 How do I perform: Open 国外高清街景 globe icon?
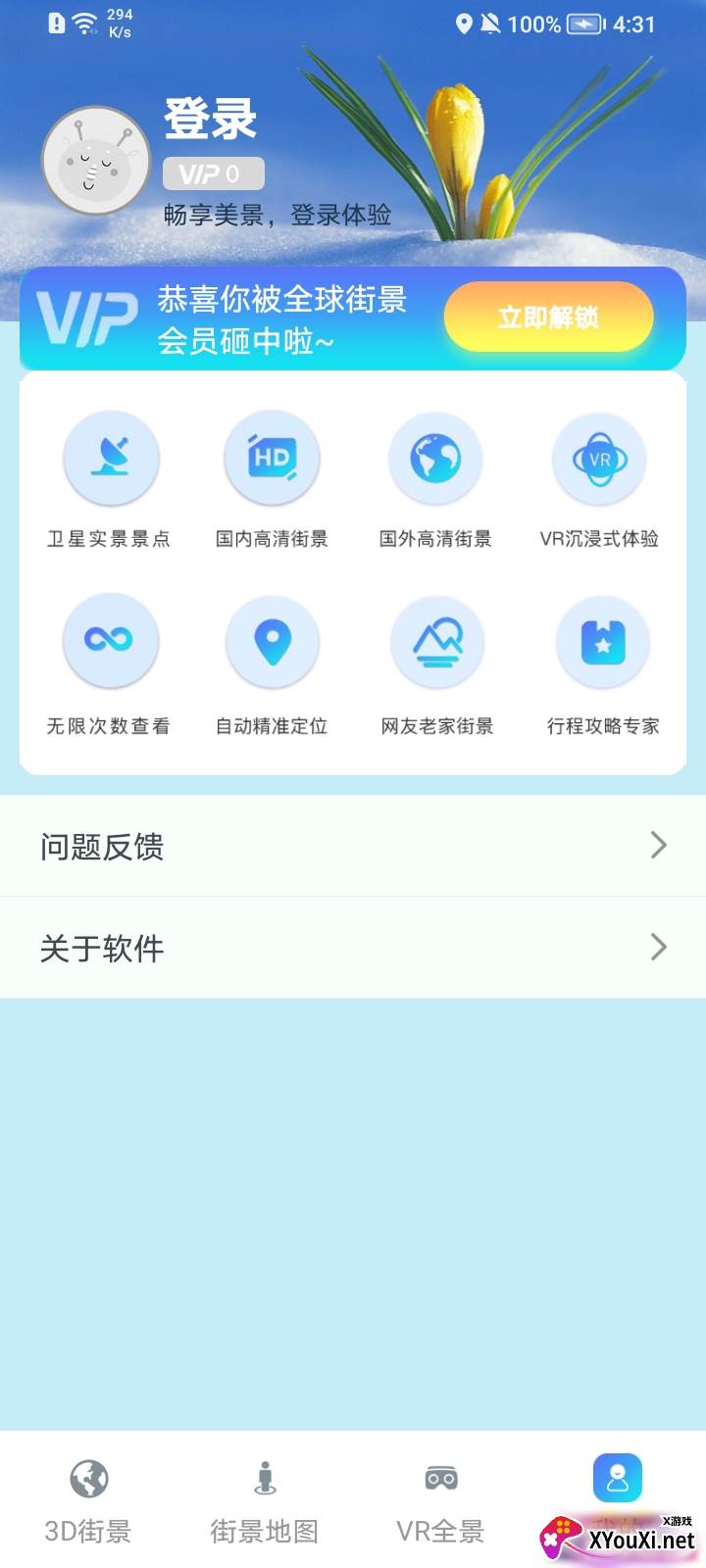435,459
